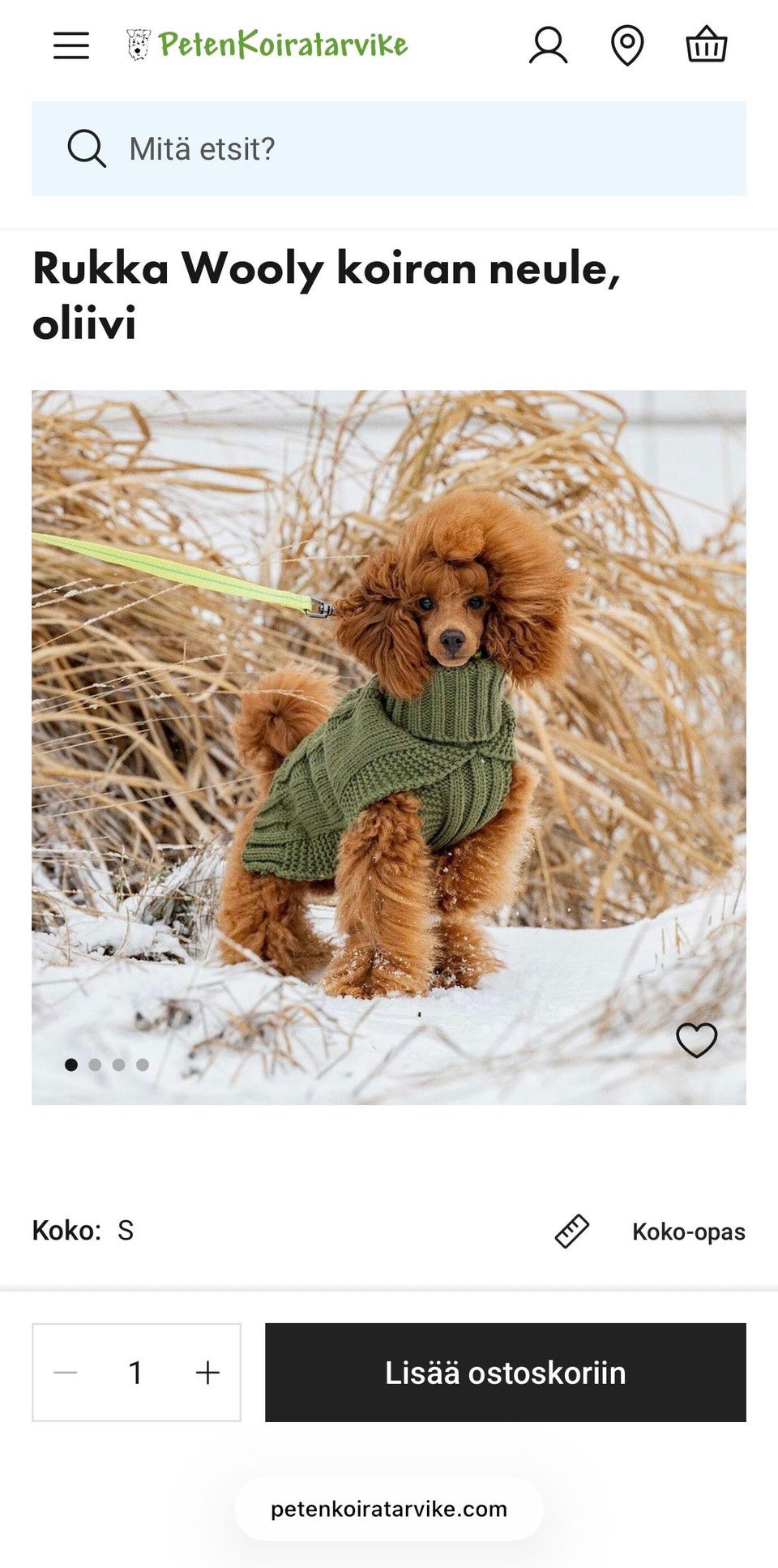The image size is (778, 1568).
Task: Decrease quantity with the minus button
Action: [66, 1373]
